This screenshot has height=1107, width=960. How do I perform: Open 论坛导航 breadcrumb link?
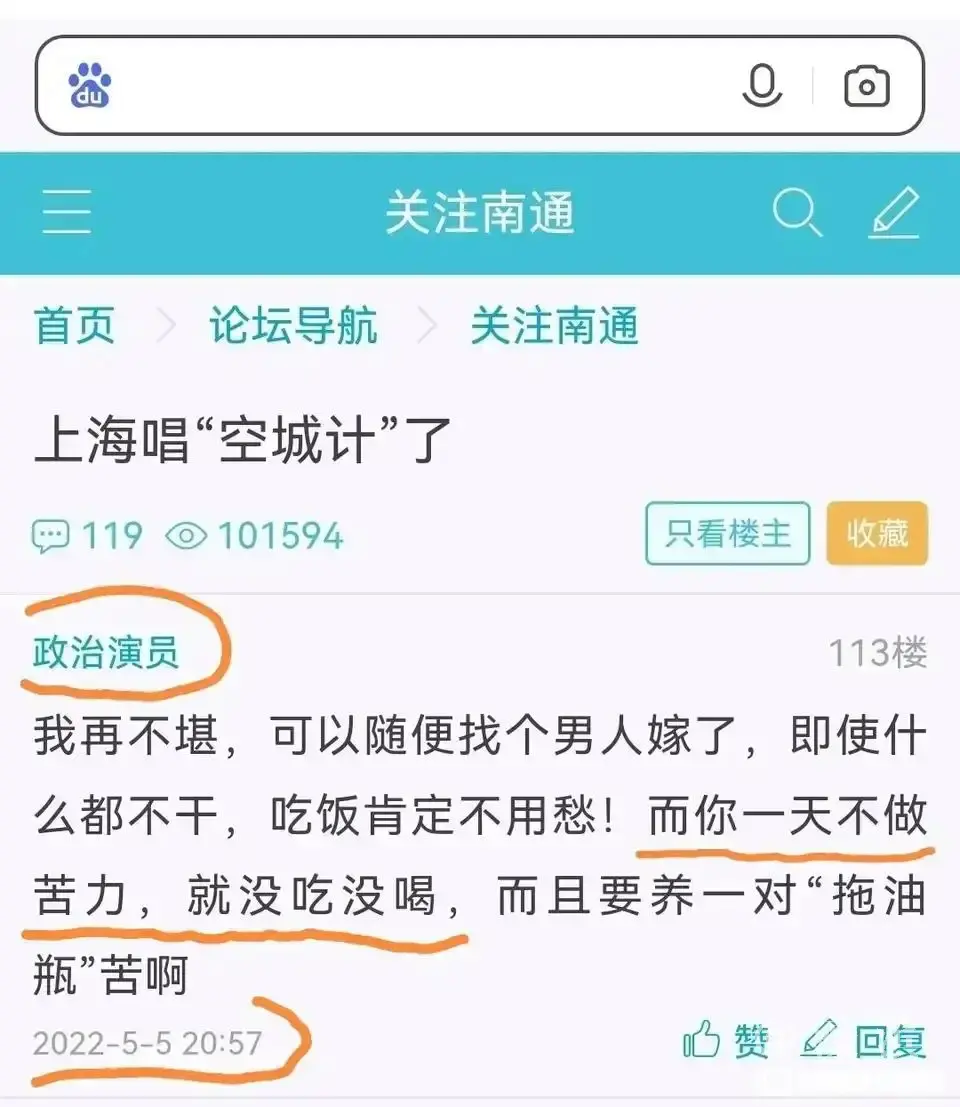pyautogui.click(x=293, y=327)
